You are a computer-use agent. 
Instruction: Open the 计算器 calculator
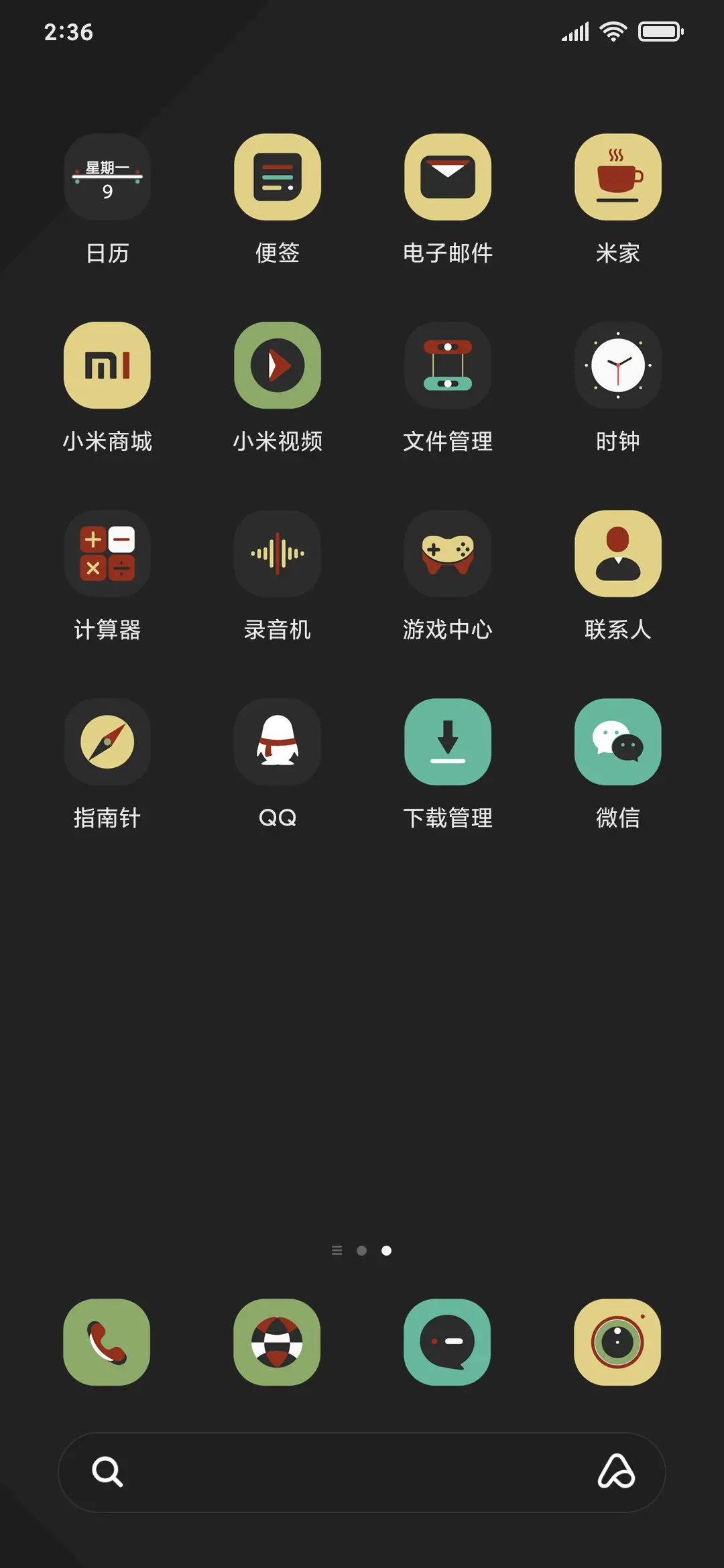[x=107, y=554]
